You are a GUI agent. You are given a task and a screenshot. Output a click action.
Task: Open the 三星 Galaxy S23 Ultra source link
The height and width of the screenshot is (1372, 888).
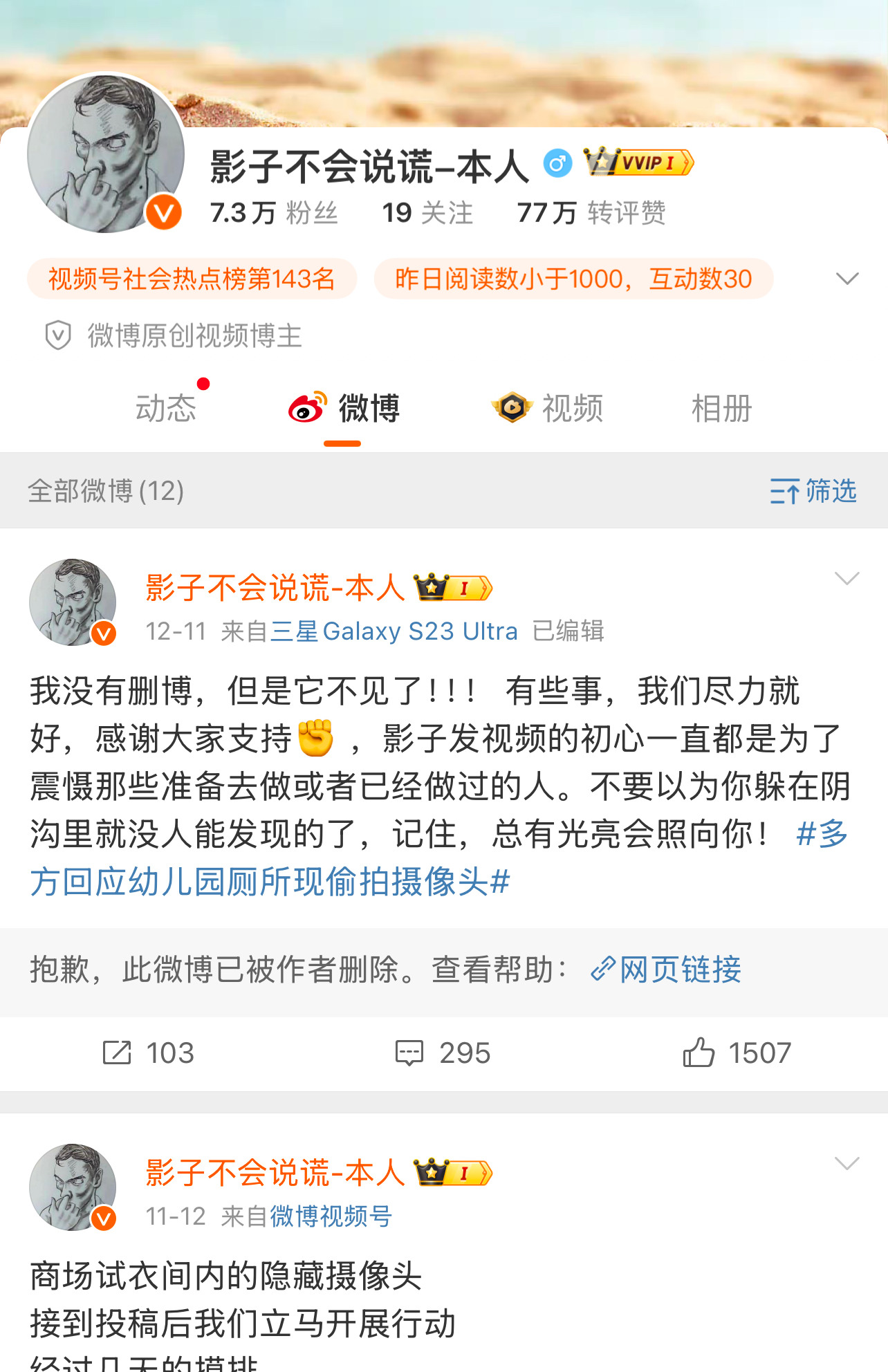[x=394, y=631]
